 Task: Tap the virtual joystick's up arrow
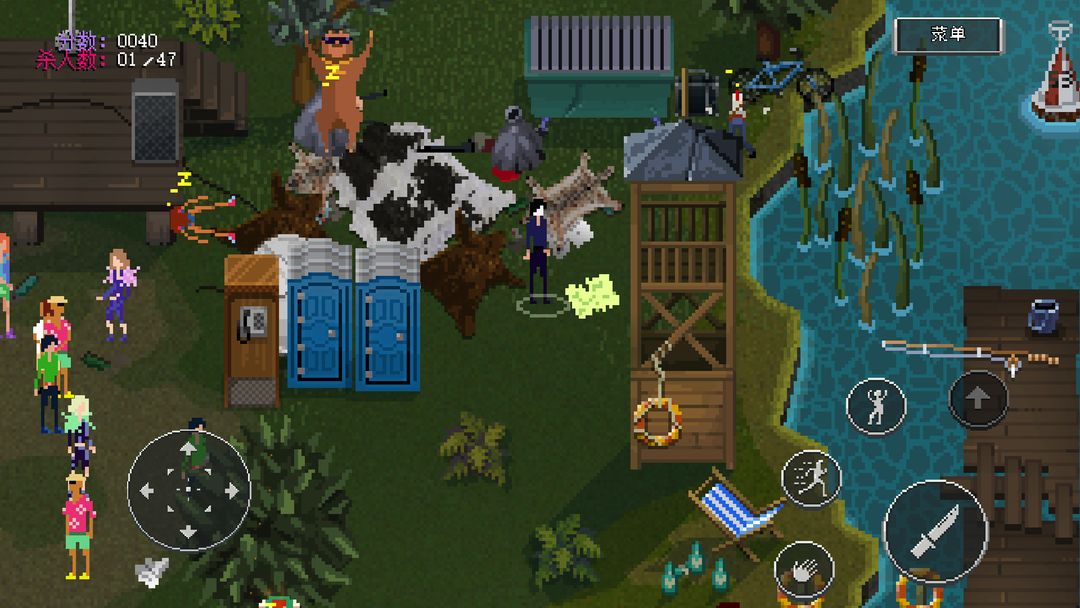coord(188,451)
